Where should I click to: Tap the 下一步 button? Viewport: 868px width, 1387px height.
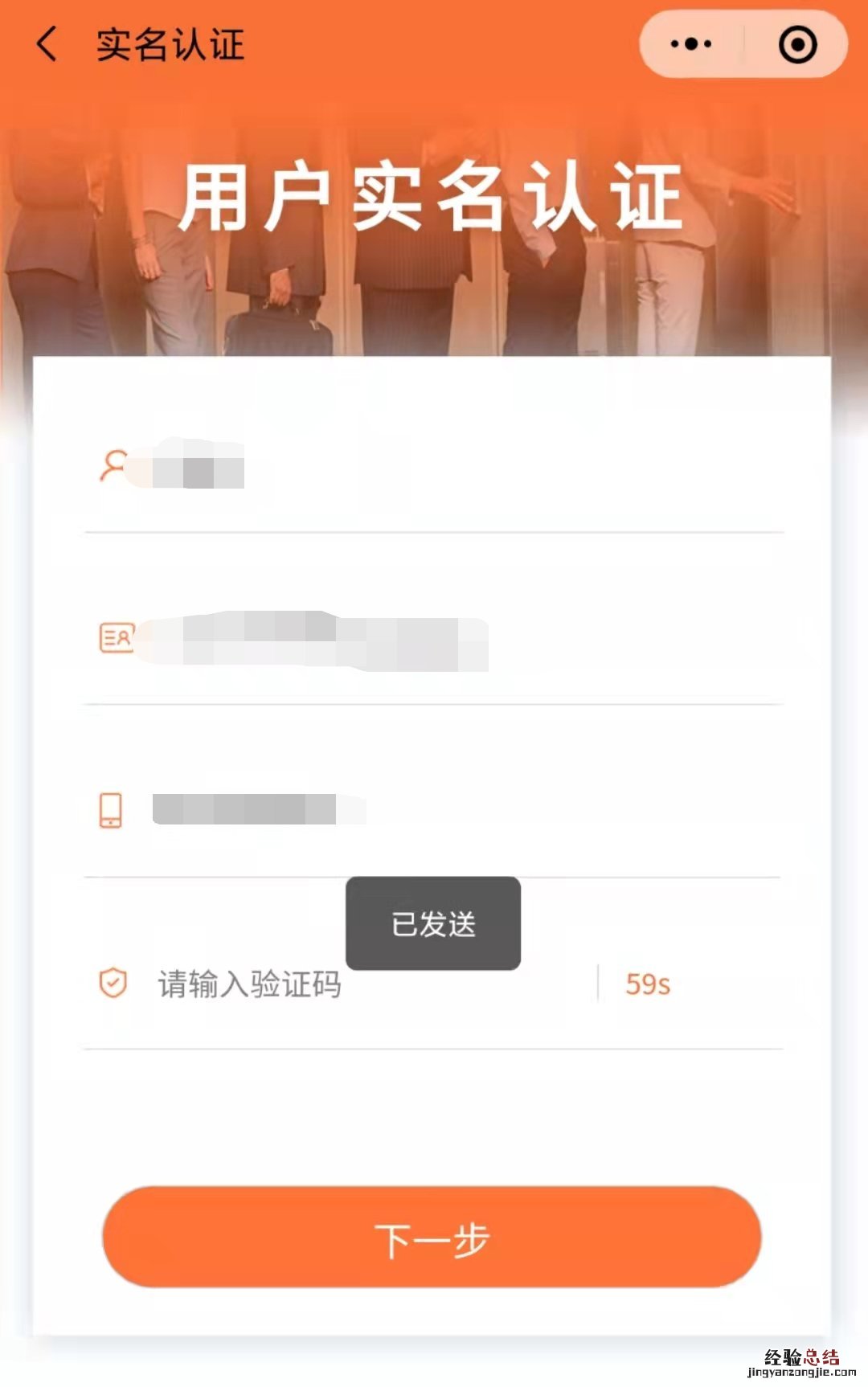click(x=432, y=1238)
